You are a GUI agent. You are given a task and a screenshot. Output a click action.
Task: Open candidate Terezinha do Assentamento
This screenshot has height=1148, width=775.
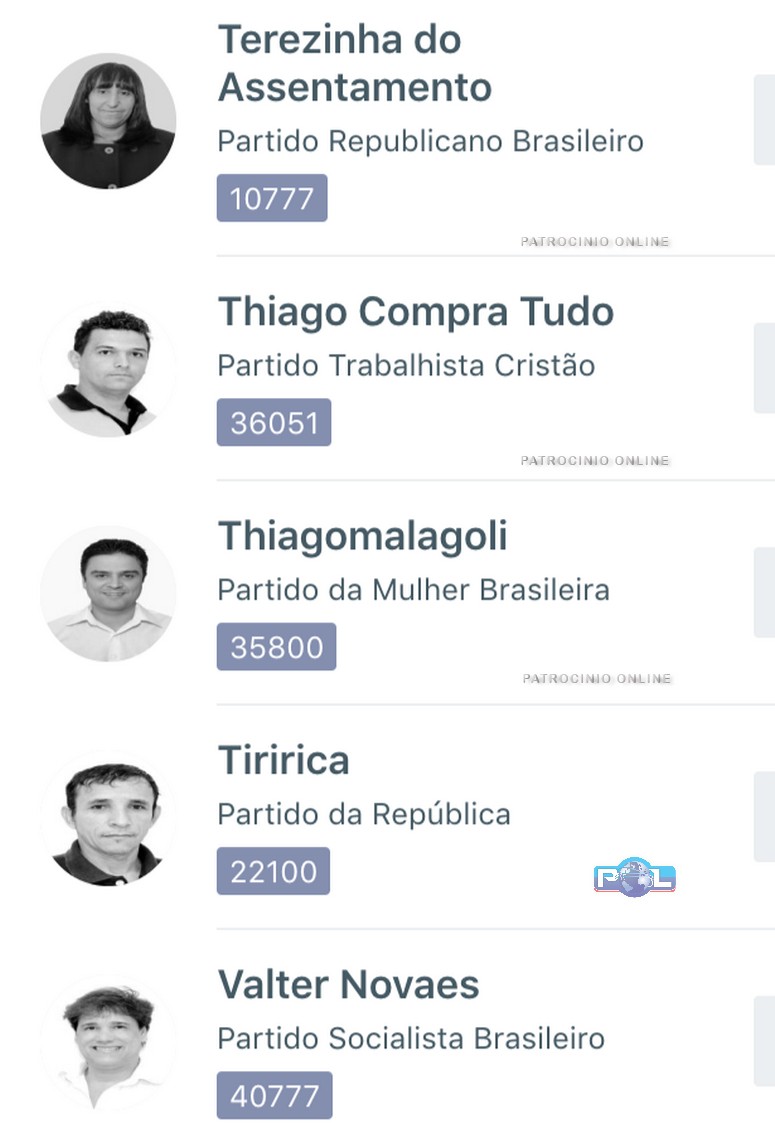[354, 64]
